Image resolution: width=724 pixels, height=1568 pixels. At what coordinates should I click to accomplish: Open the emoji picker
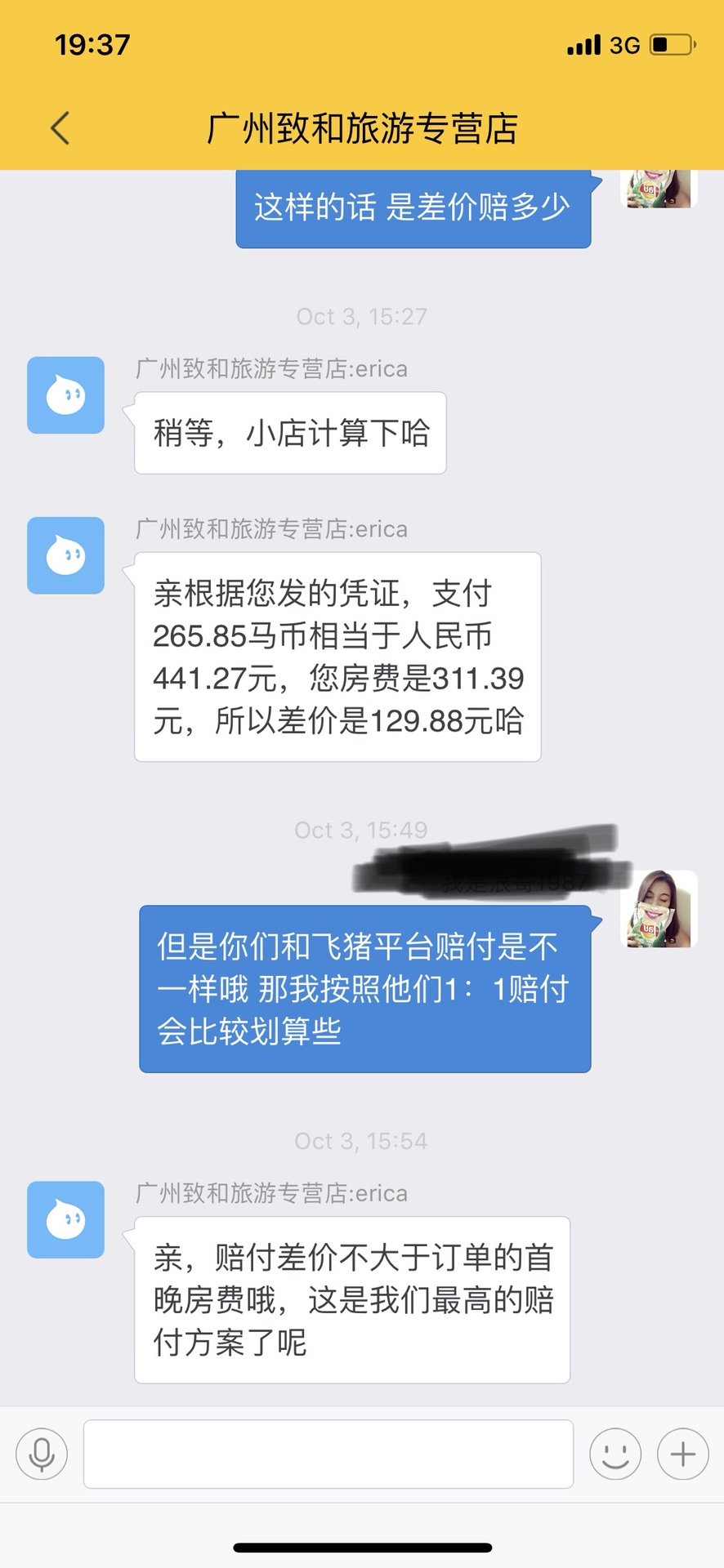[615, 1454]
